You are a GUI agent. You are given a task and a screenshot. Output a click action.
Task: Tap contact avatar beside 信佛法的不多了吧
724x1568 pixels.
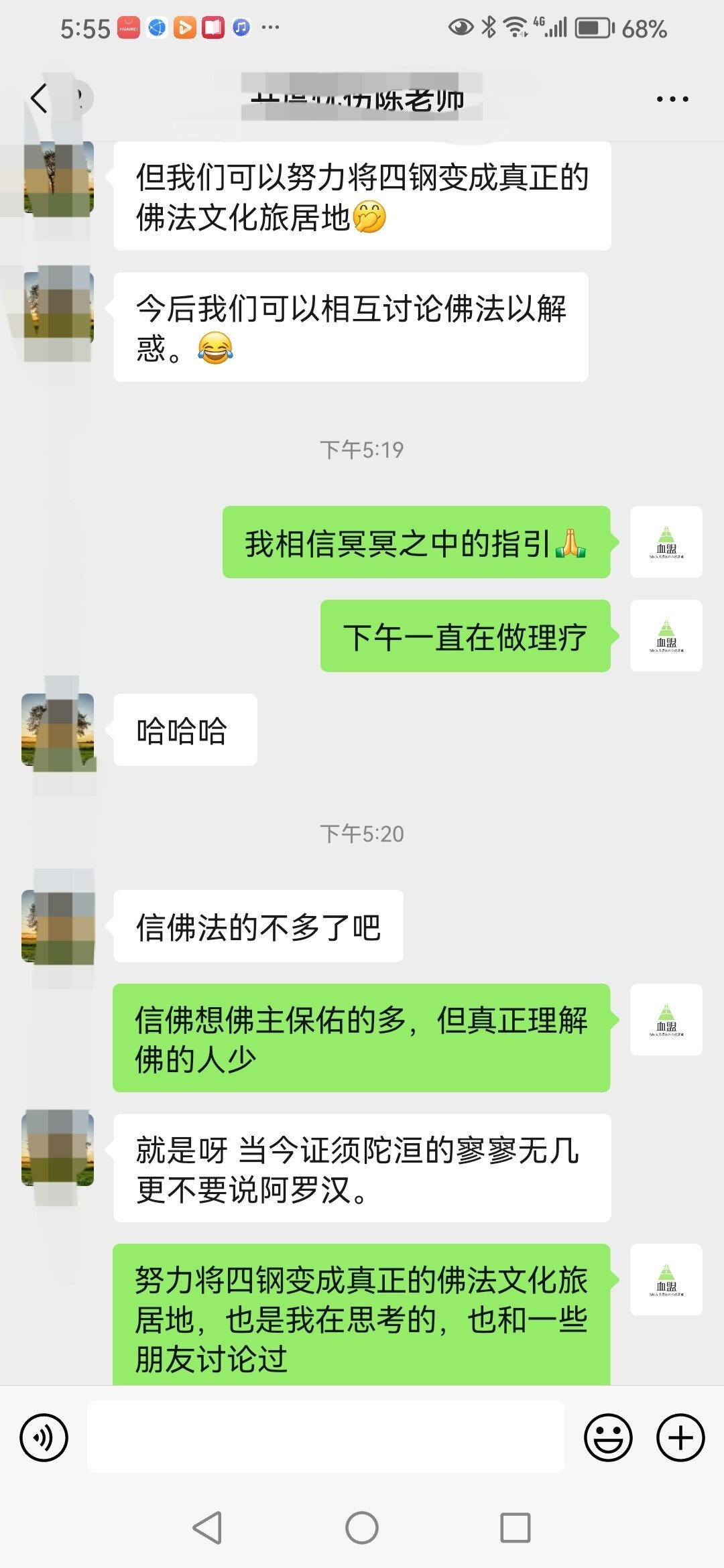tap(58, 927)
